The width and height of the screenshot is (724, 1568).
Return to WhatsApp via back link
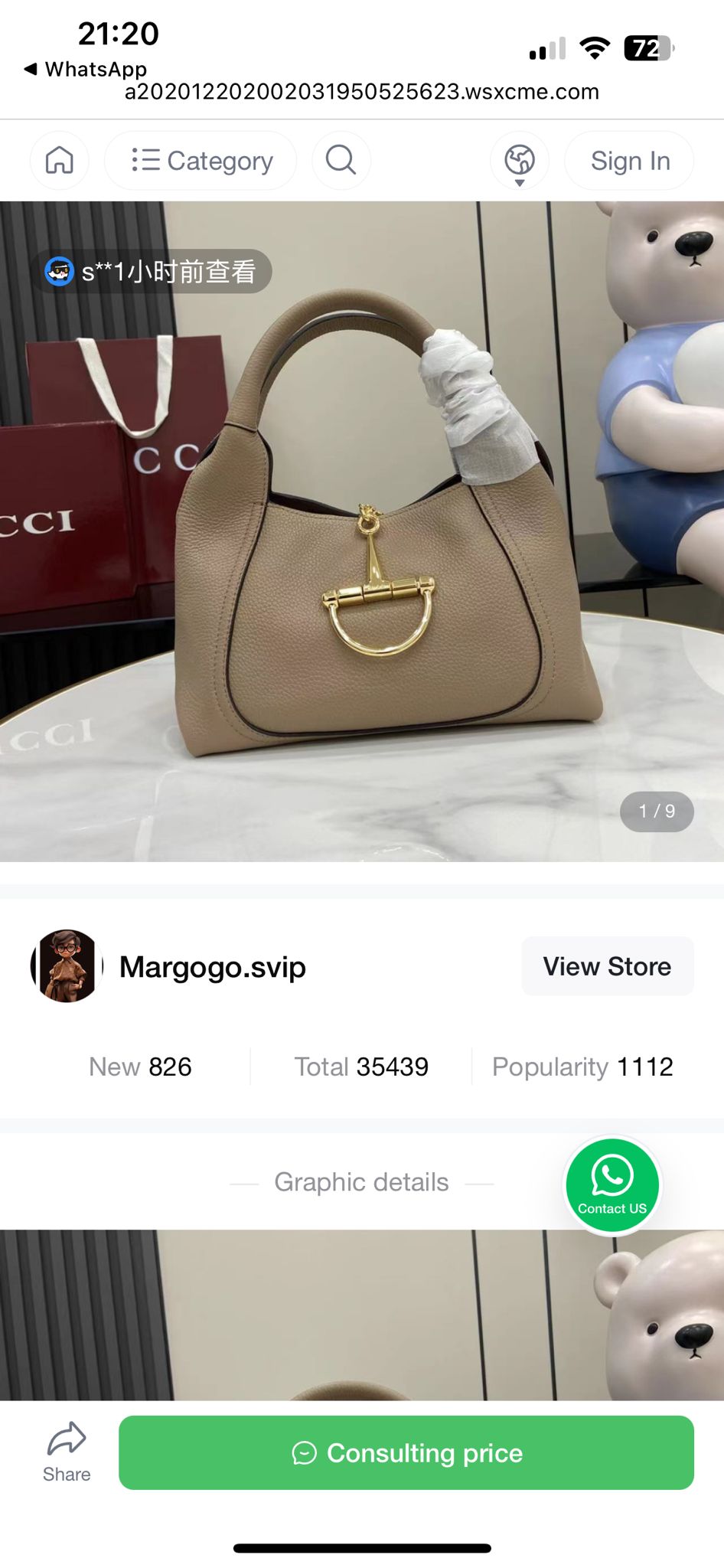(85, 69)
